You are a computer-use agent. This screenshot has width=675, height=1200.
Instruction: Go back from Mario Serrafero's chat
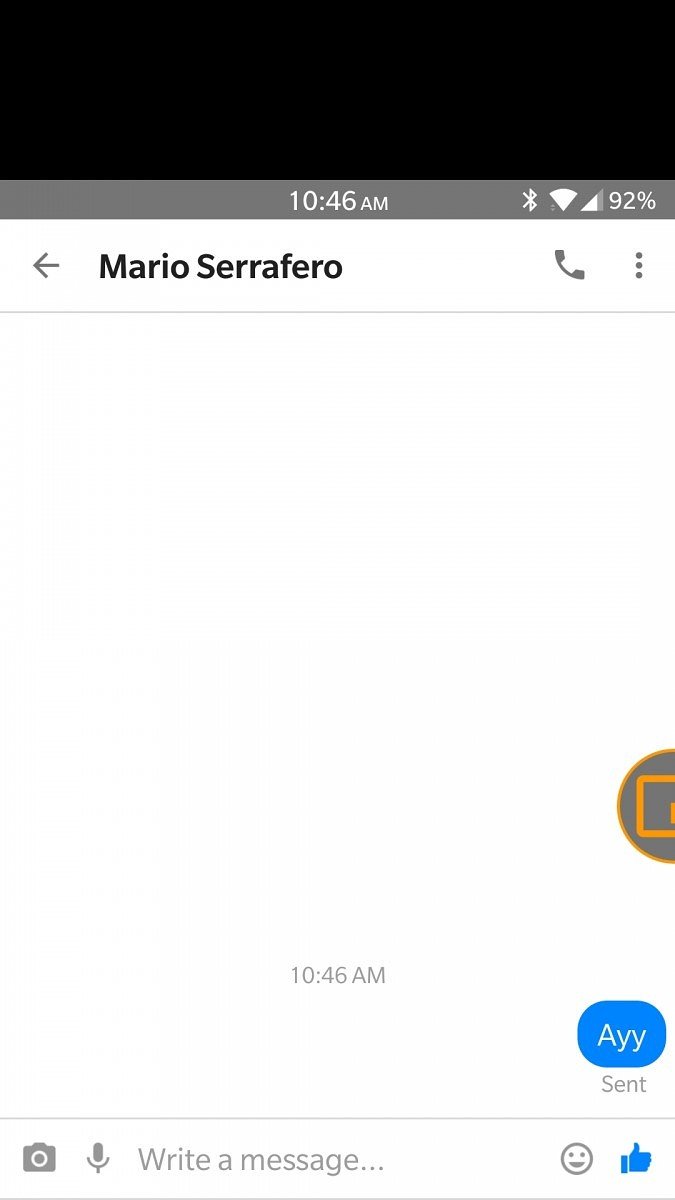click(46, 265)
